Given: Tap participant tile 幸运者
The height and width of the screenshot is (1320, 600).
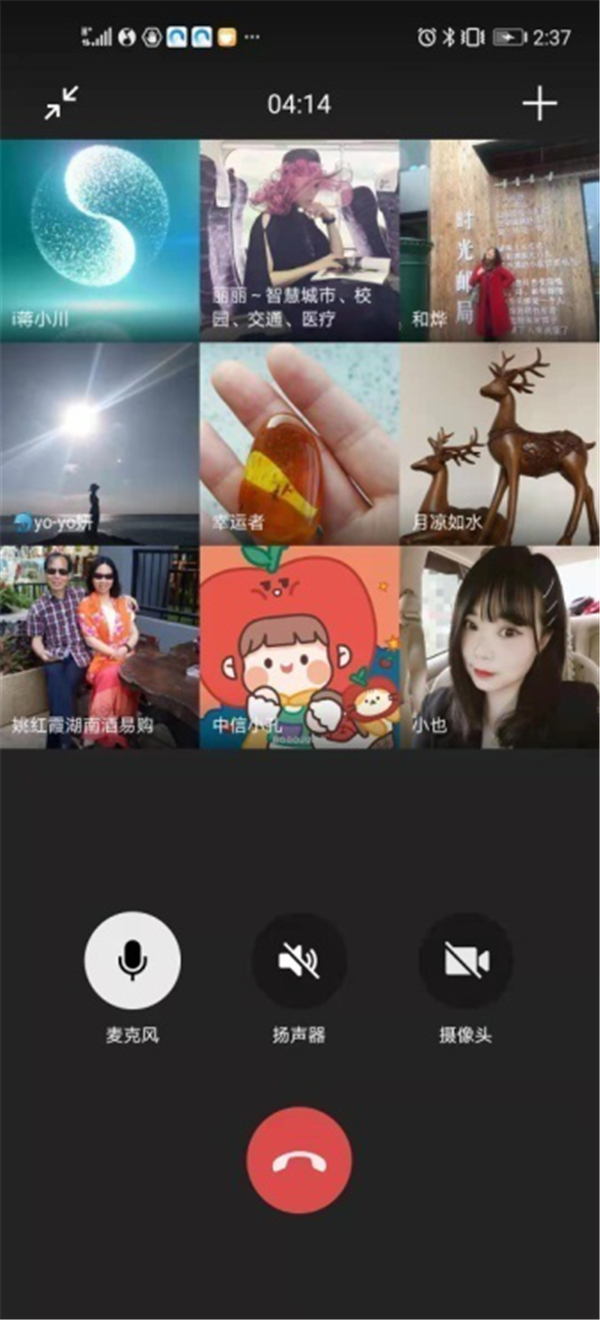Looking at the screenshot, I should [299, 443].
